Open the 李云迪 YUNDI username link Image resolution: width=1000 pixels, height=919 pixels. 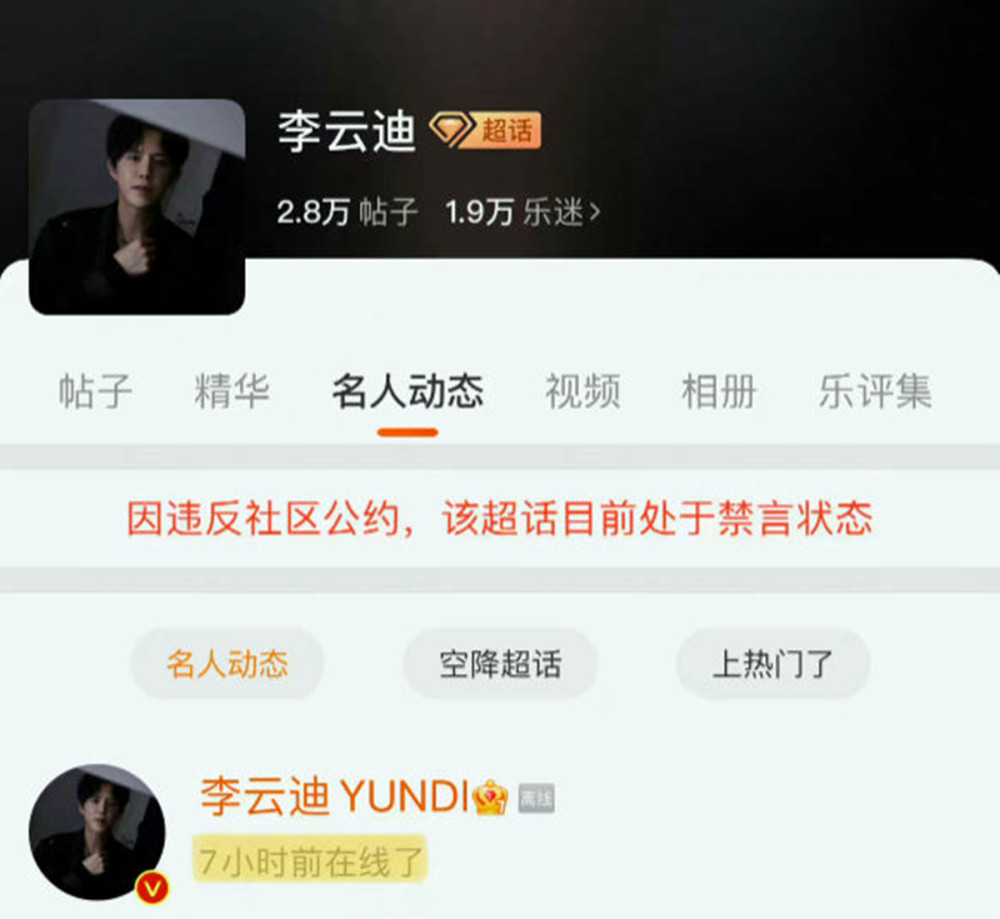[335, 797]
